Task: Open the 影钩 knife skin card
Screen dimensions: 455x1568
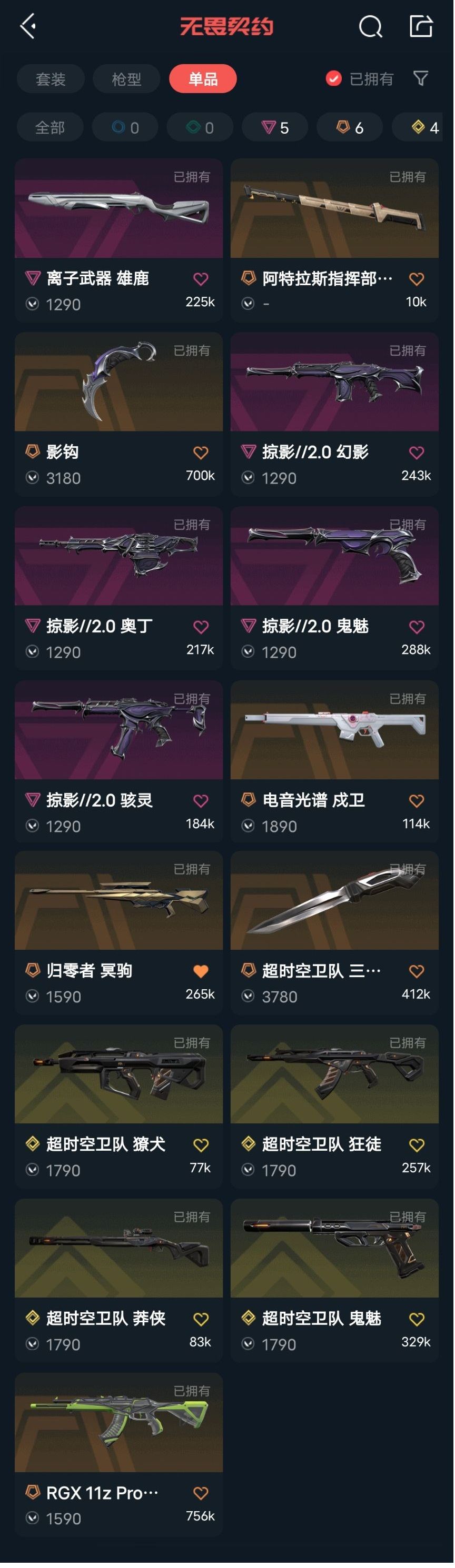Action: pos(119,383)
